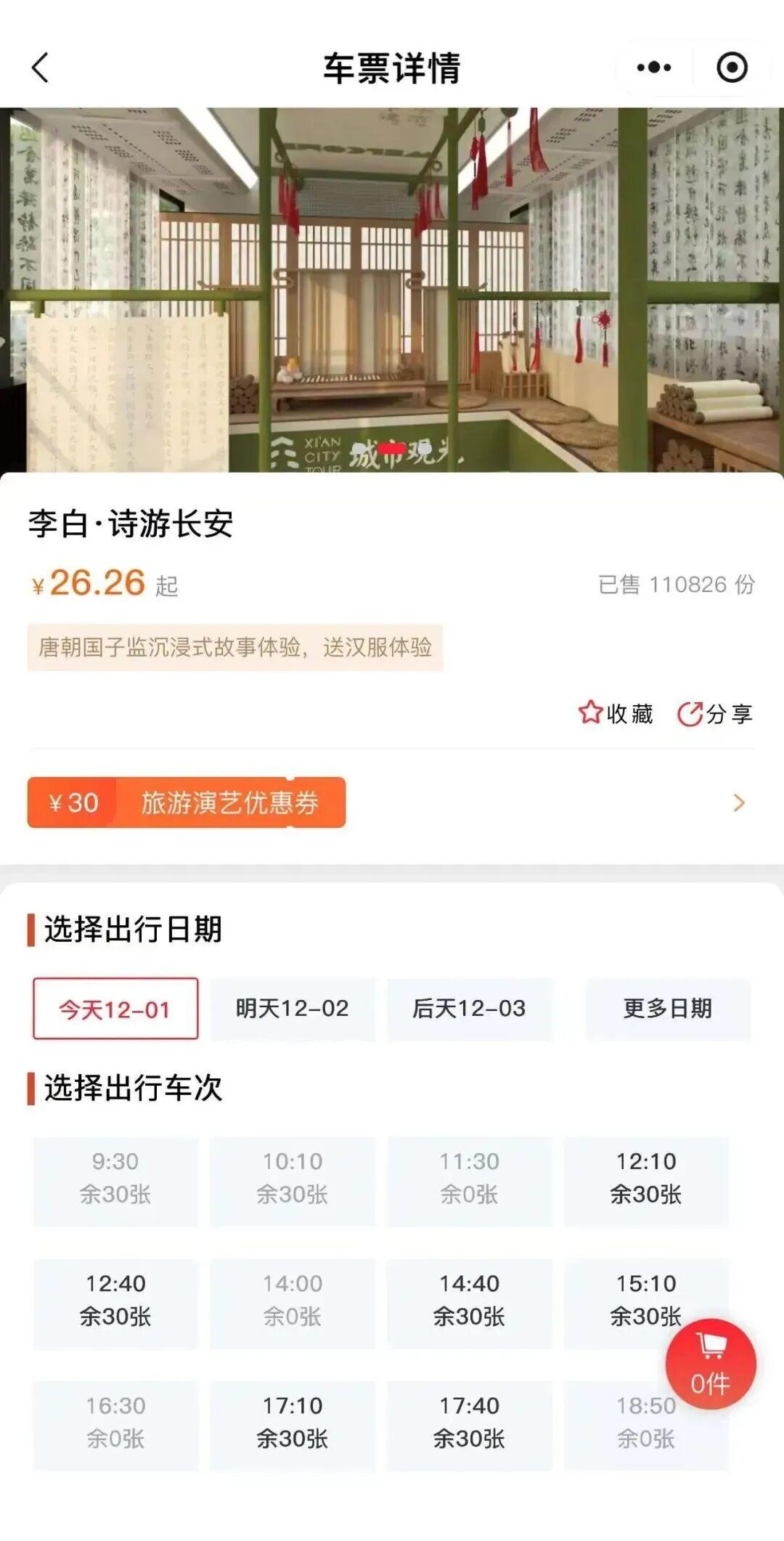Choose the 17:10 departure
This screenshot has width=784, height=1541.
point(293,1422)
